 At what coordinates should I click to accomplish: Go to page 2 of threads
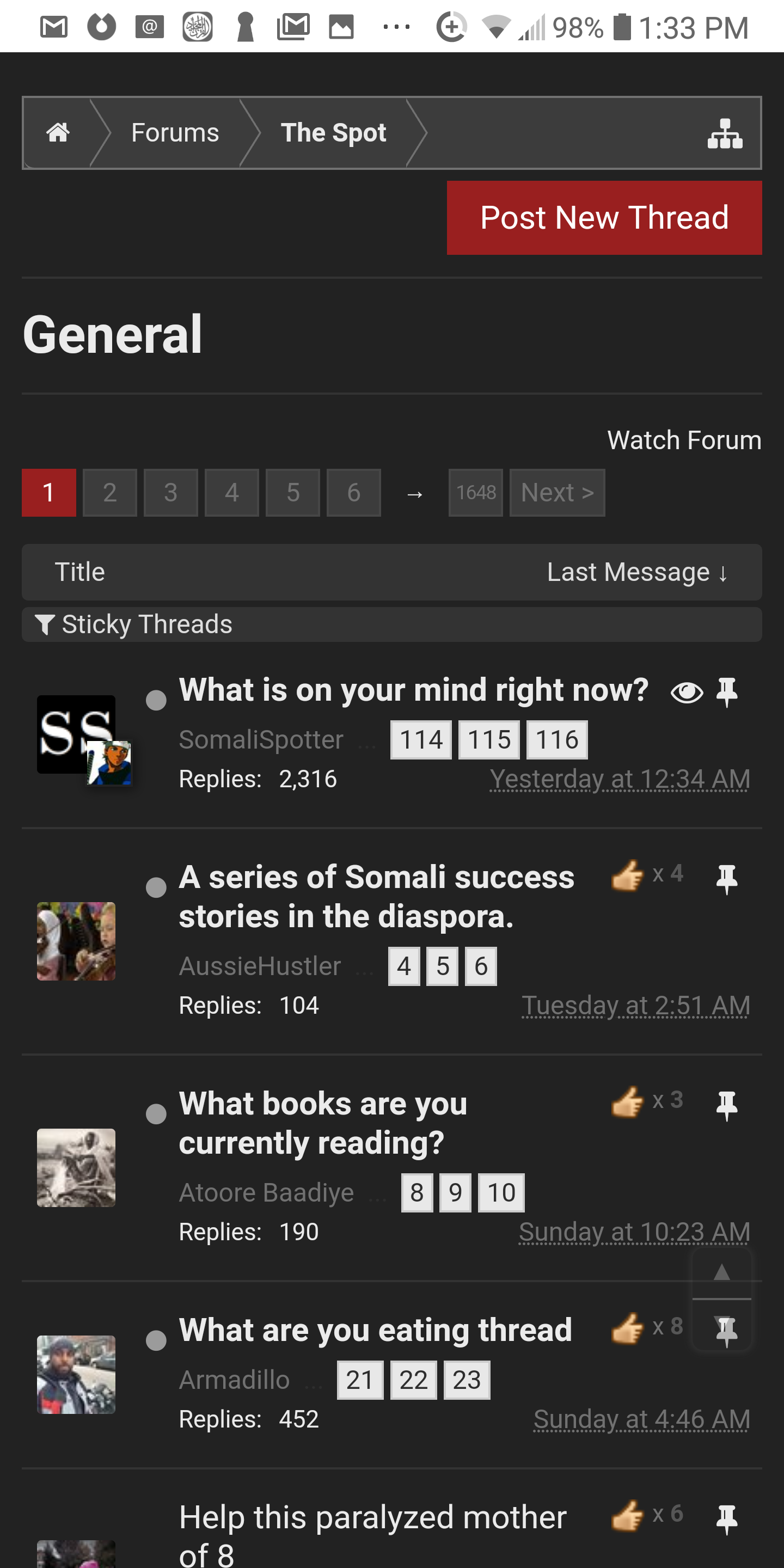pos(109,492)
